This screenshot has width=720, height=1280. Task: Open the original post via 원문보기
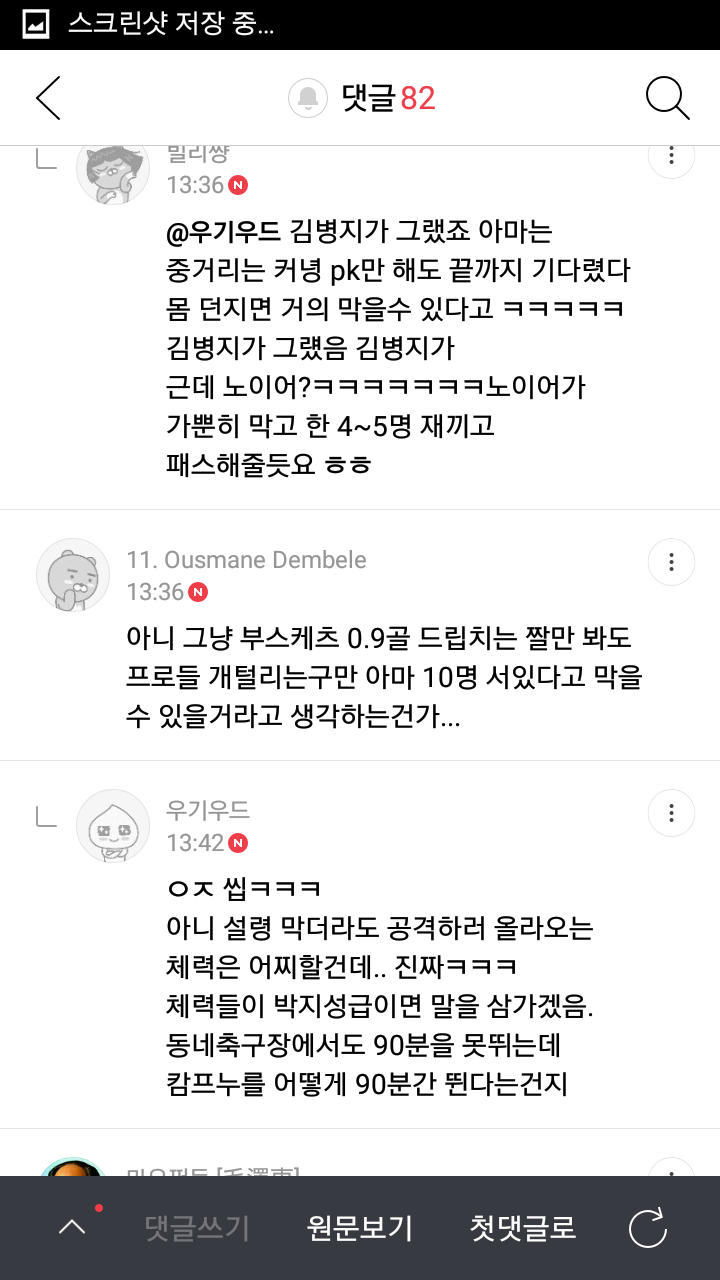coord(360,1228)
